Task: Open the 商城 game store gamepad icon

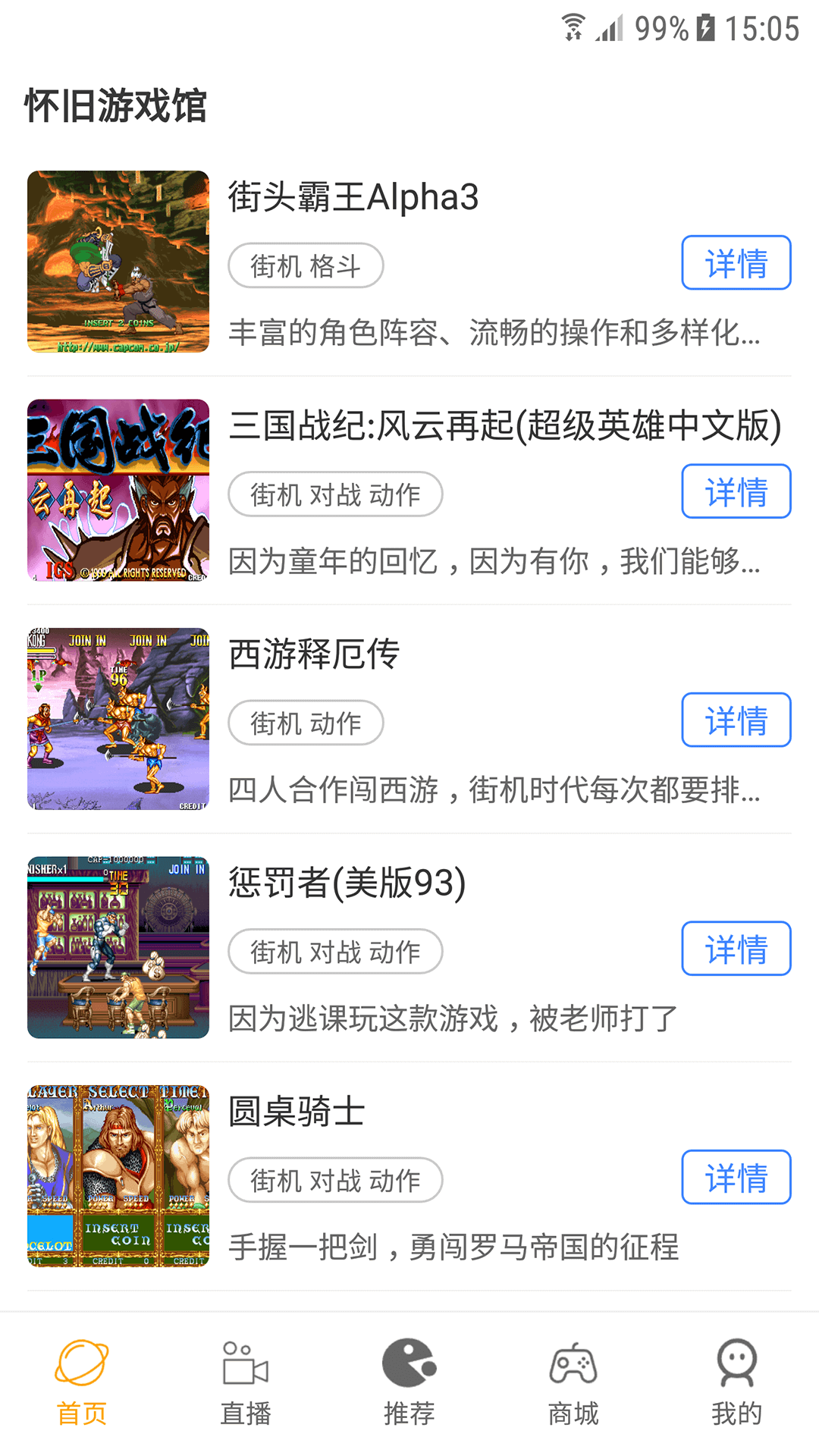Action: click(x=573, y=1363)
